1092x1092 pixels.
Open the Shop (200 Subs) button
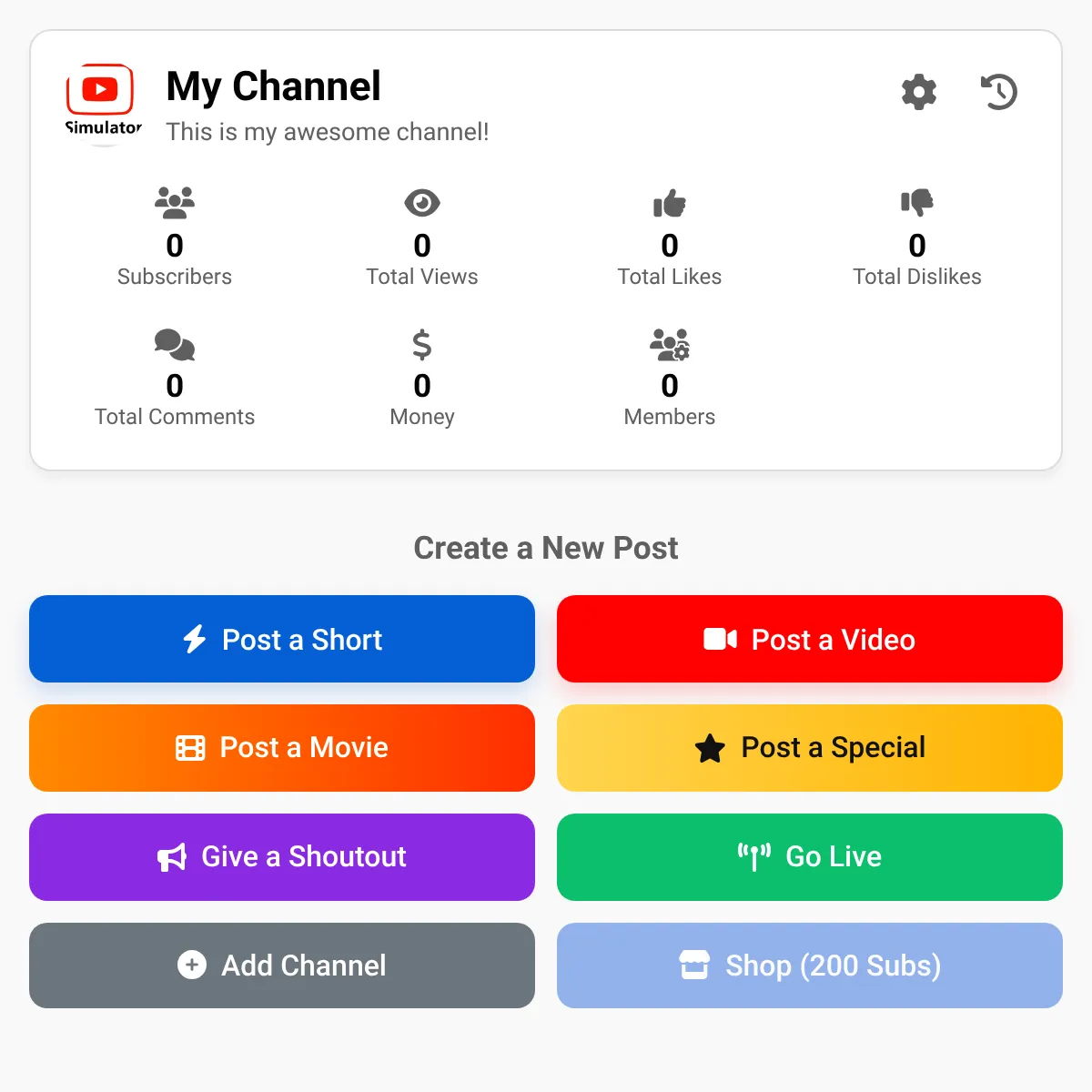(x=810, y=966)
